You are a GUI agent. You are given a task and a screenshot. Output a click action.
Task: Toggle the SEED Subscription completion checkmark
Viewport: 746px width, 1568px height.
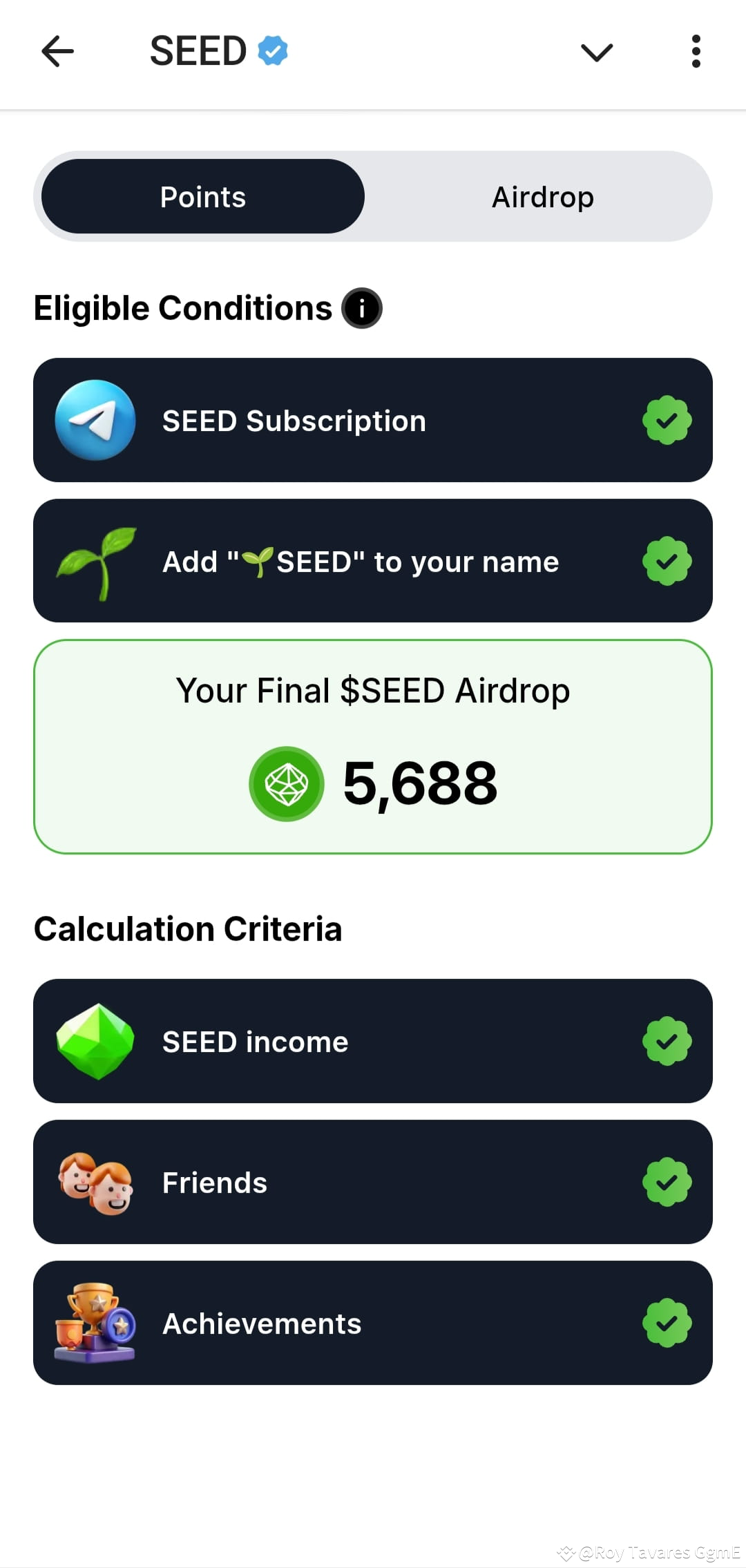tap(667, 420)
